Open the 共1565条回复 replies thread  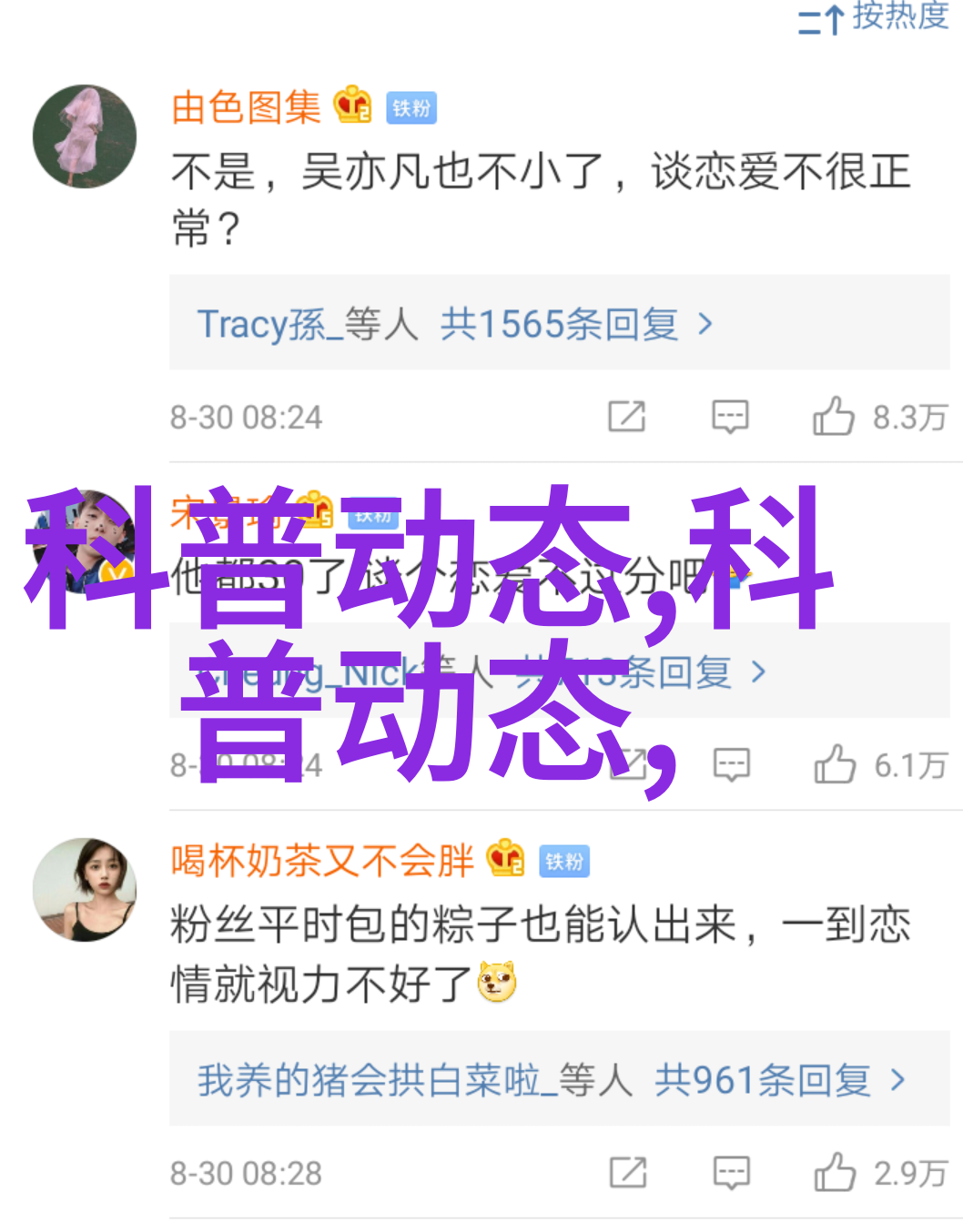pos(559,324)
